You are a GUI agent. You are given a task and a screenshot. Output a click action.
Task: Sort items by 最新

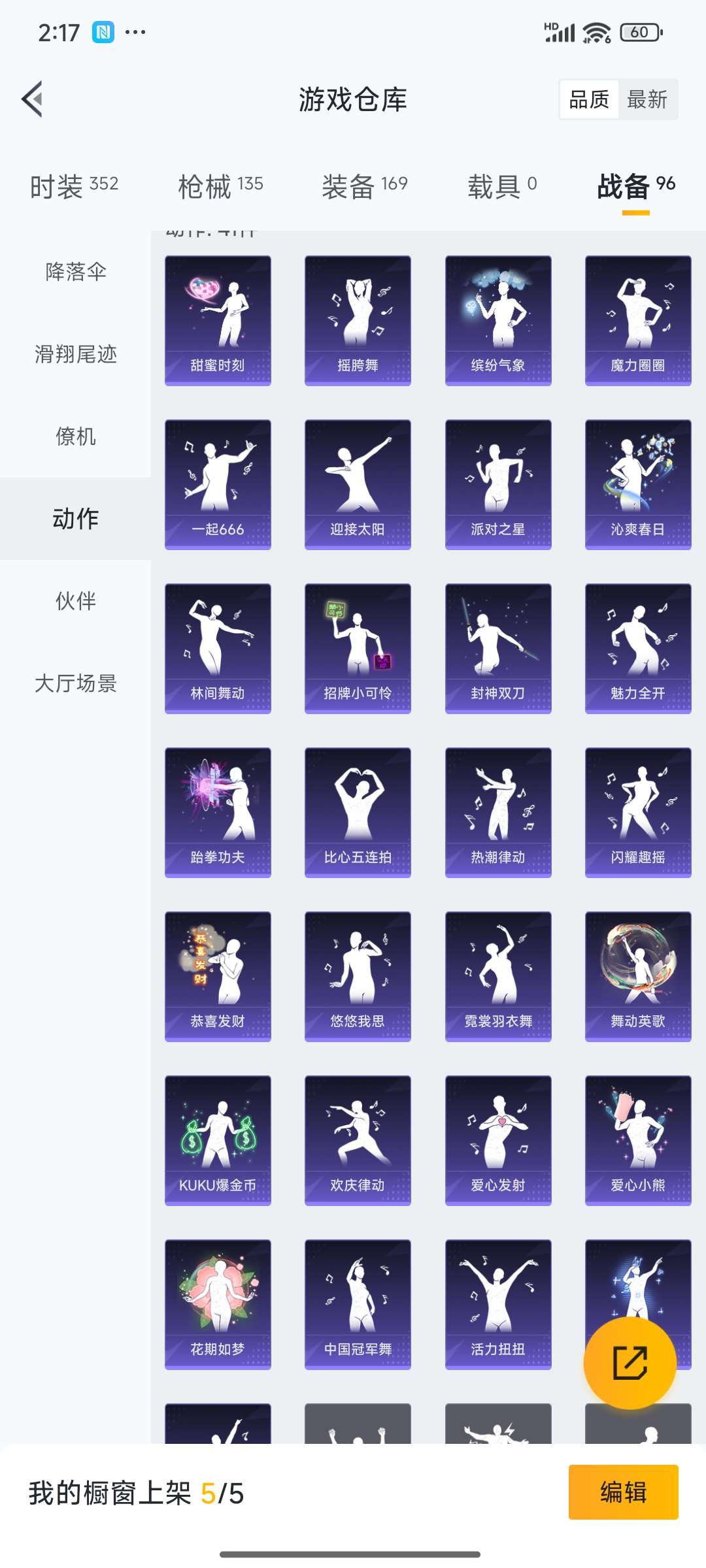[647, 99]
